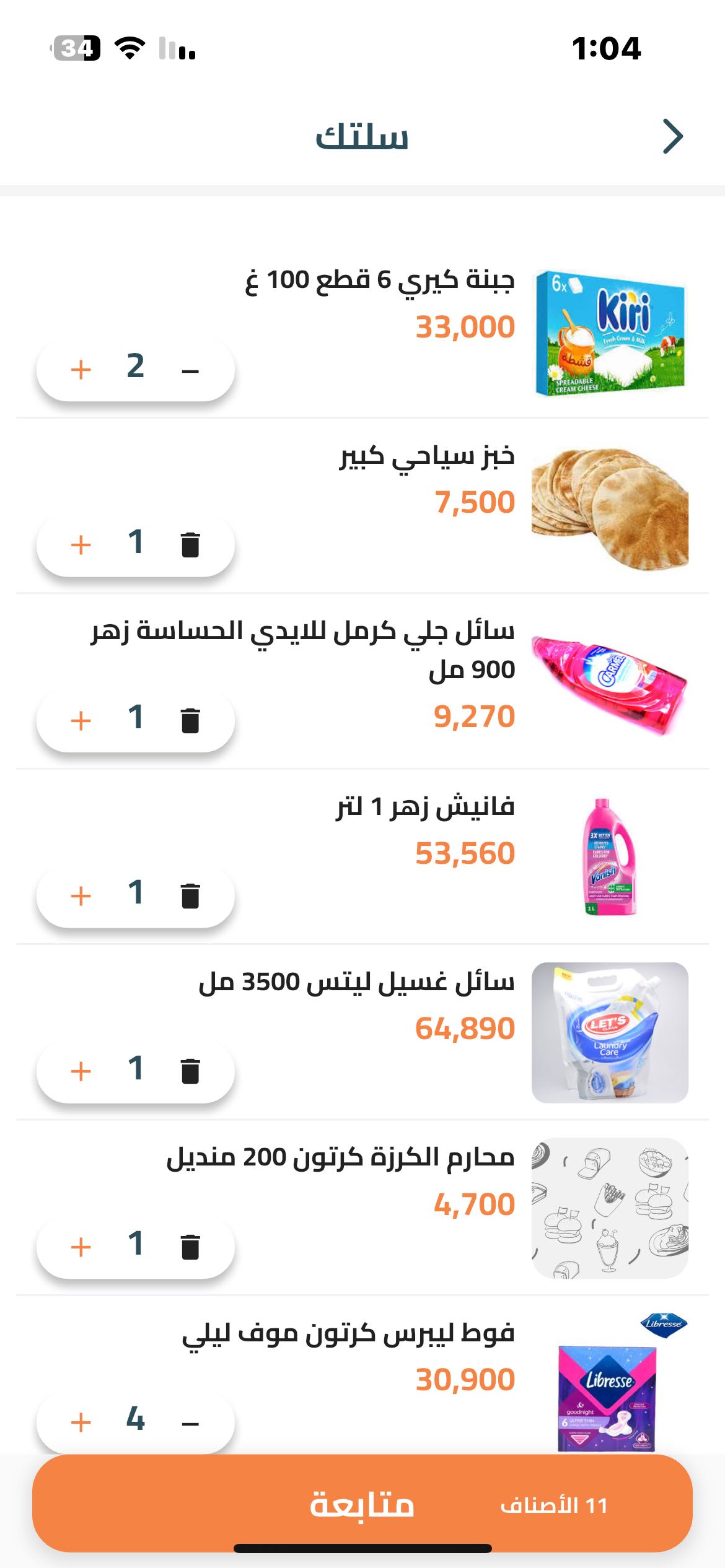
Task: Decrease quantity of Kiri cheese
Action: click(190, 370)
